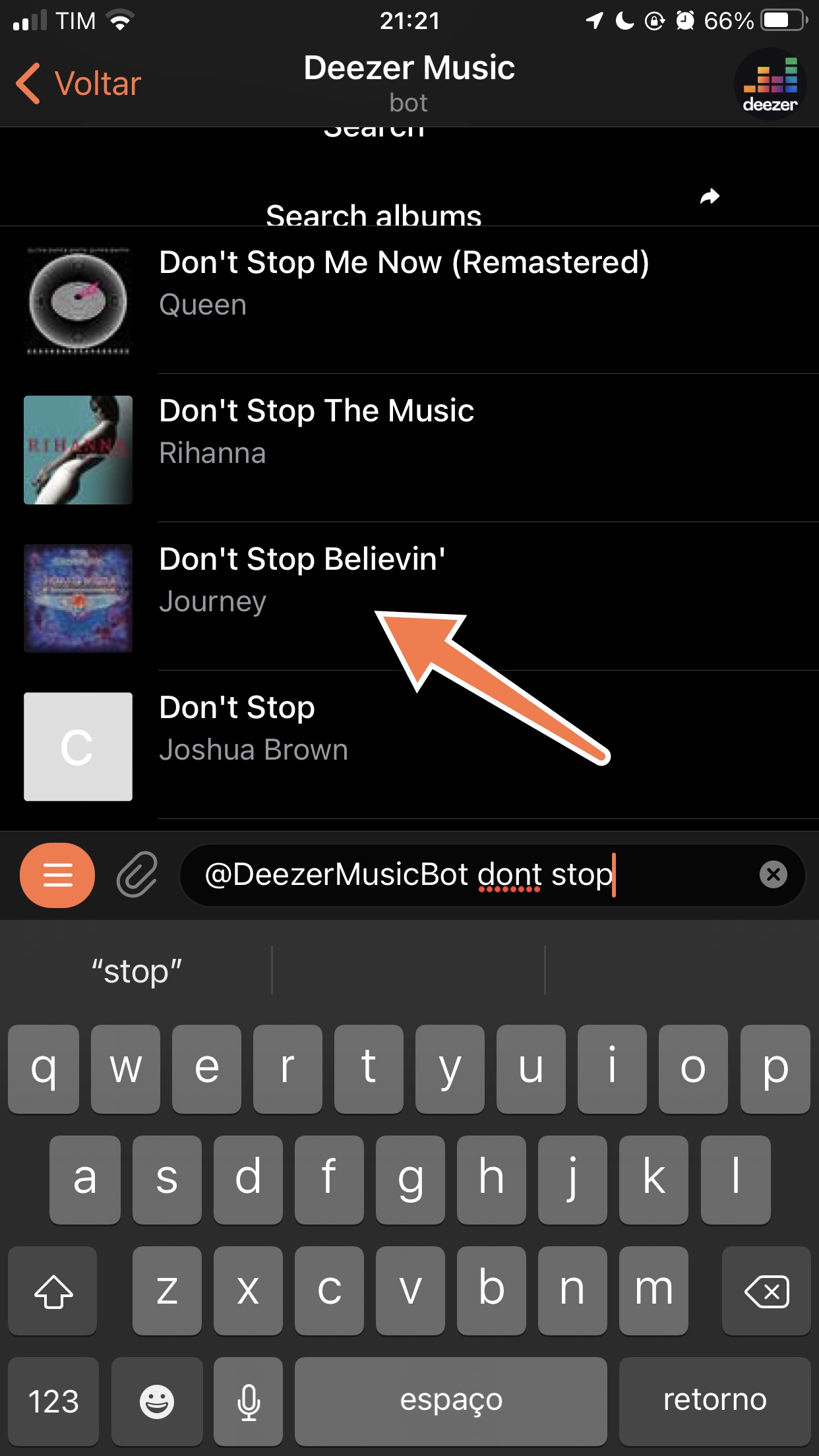Go back with the Voltar button
The width and height of the screenshot is (819, 1456).
[x=78, y=84]
